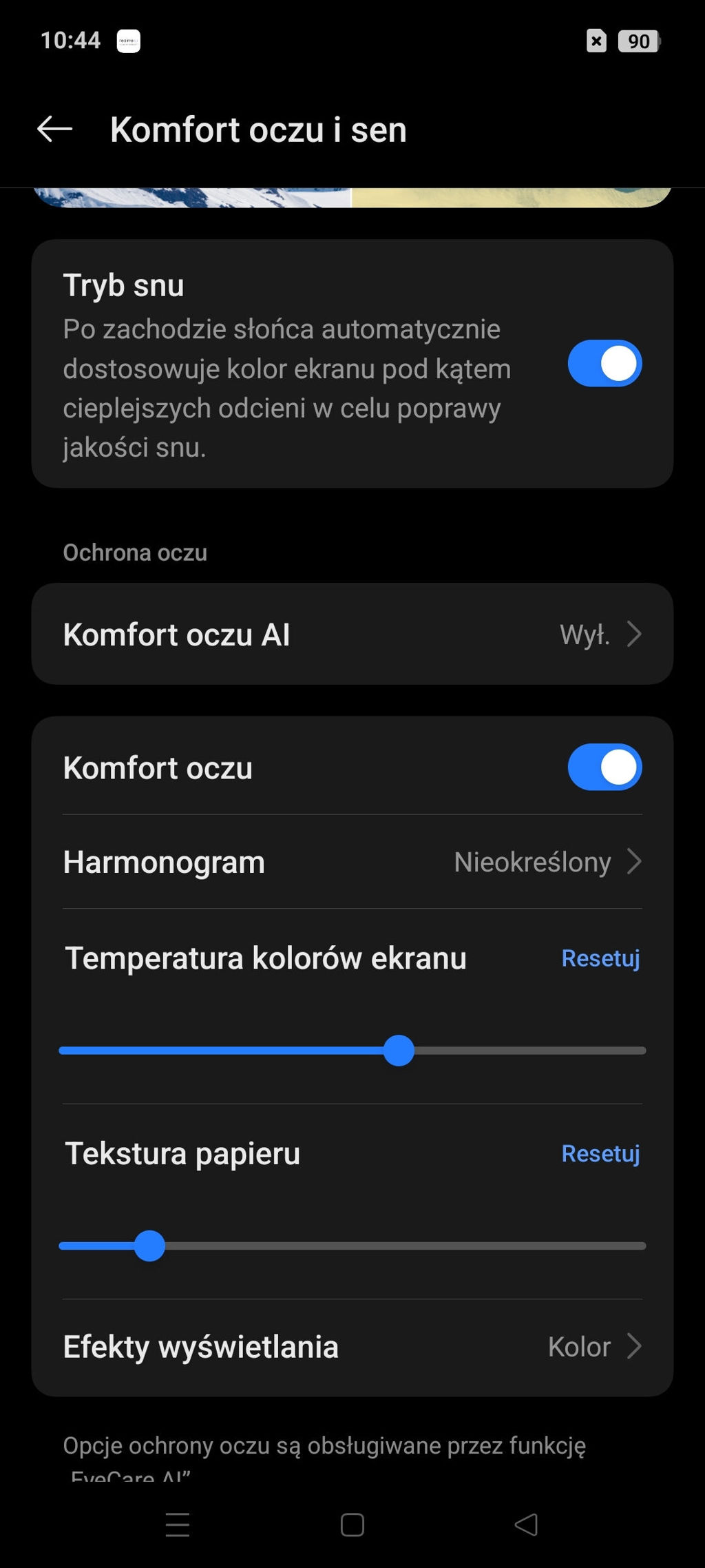This screenshot has width=705, height=1568.
Task: Open Komfort oczu AI settings
Action: tap(352, 634)
